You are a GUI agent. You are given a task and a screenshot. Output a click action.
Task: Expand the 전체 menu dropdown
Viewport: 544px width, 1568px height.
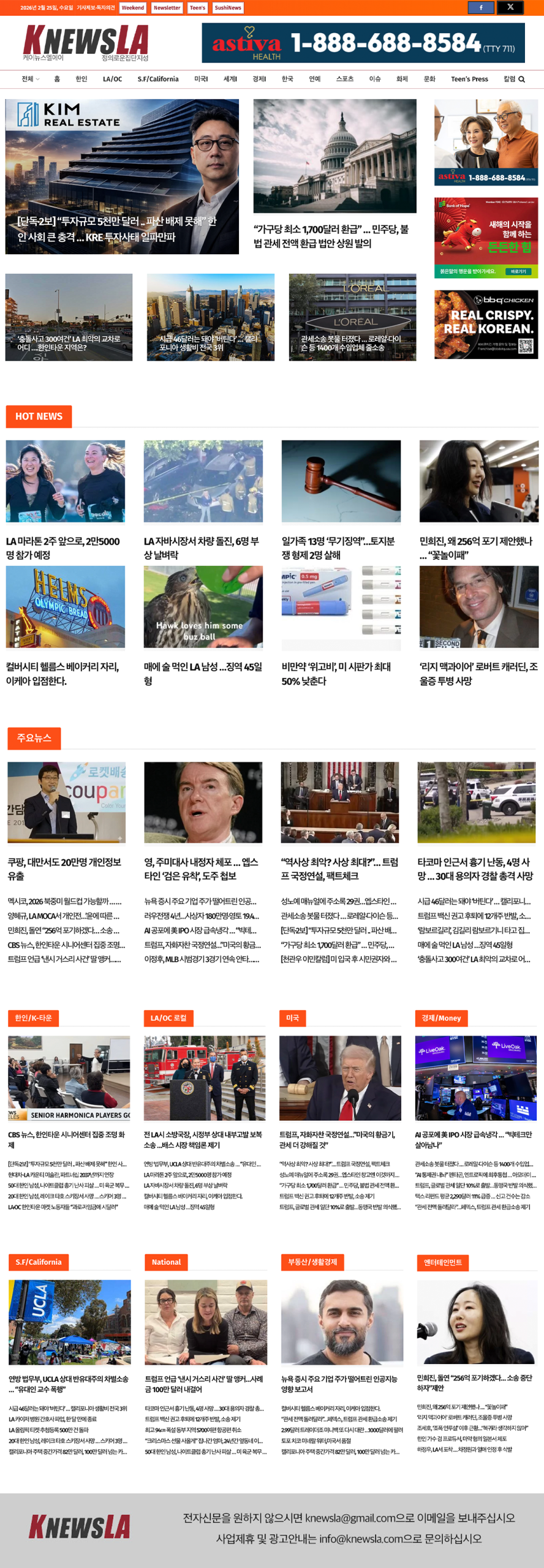point(30,79)
